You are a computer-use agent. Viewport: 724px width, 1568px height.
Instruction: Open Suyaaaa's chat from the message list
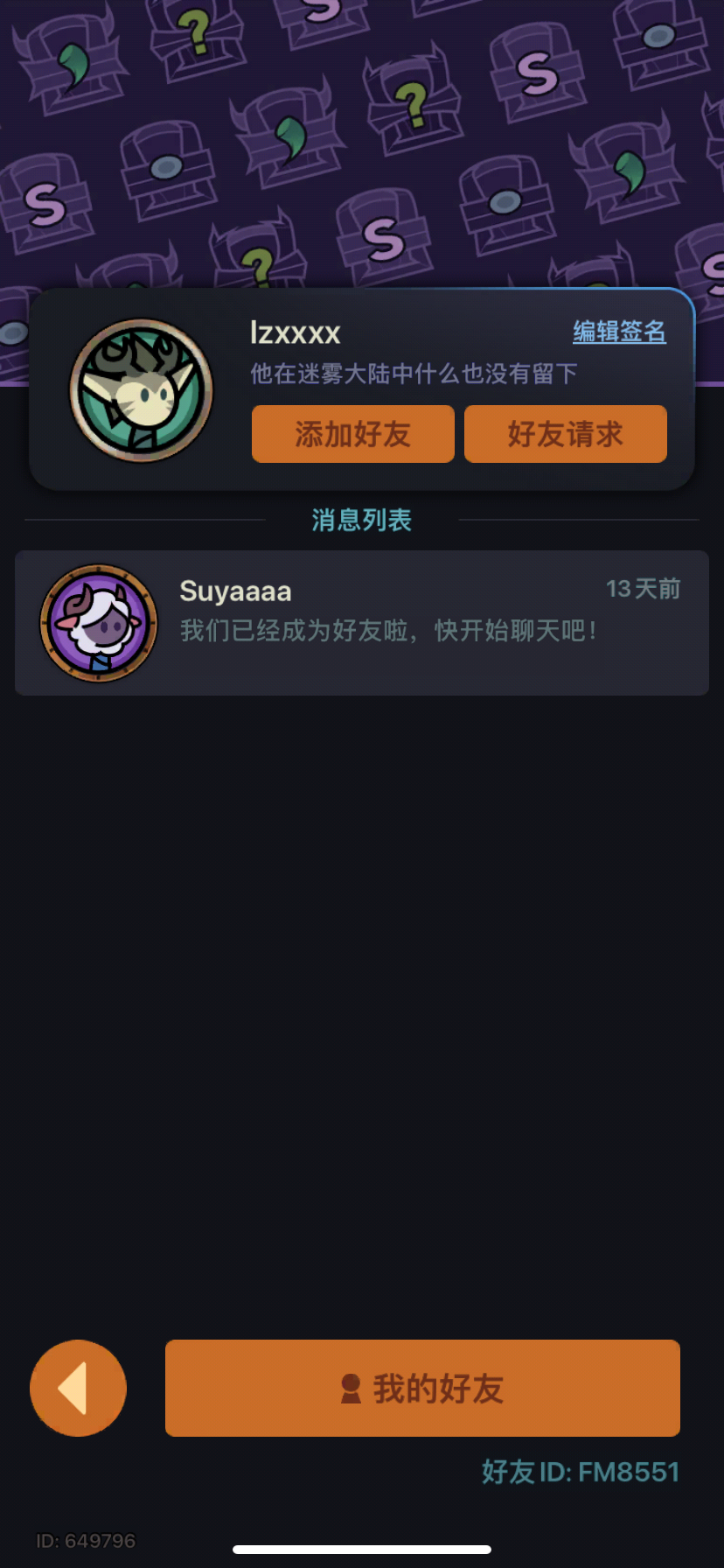tap(361, 622)
